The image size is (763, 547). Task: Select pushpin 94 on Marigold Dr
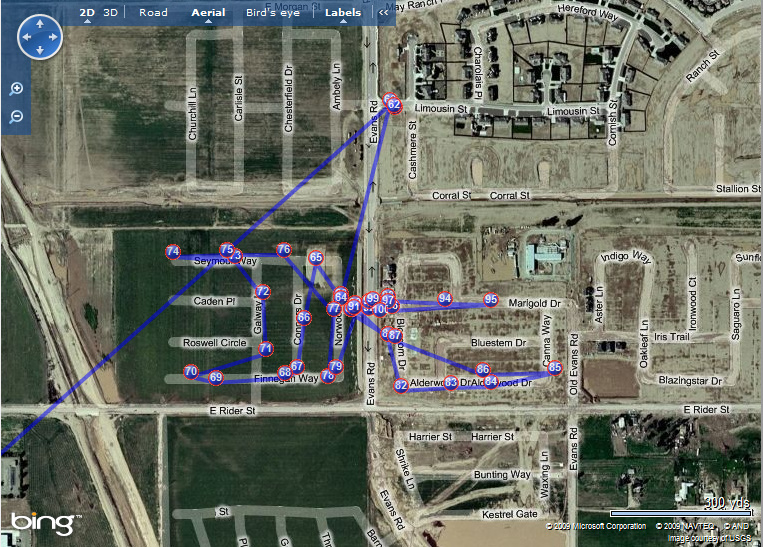[x=445, y=298]
